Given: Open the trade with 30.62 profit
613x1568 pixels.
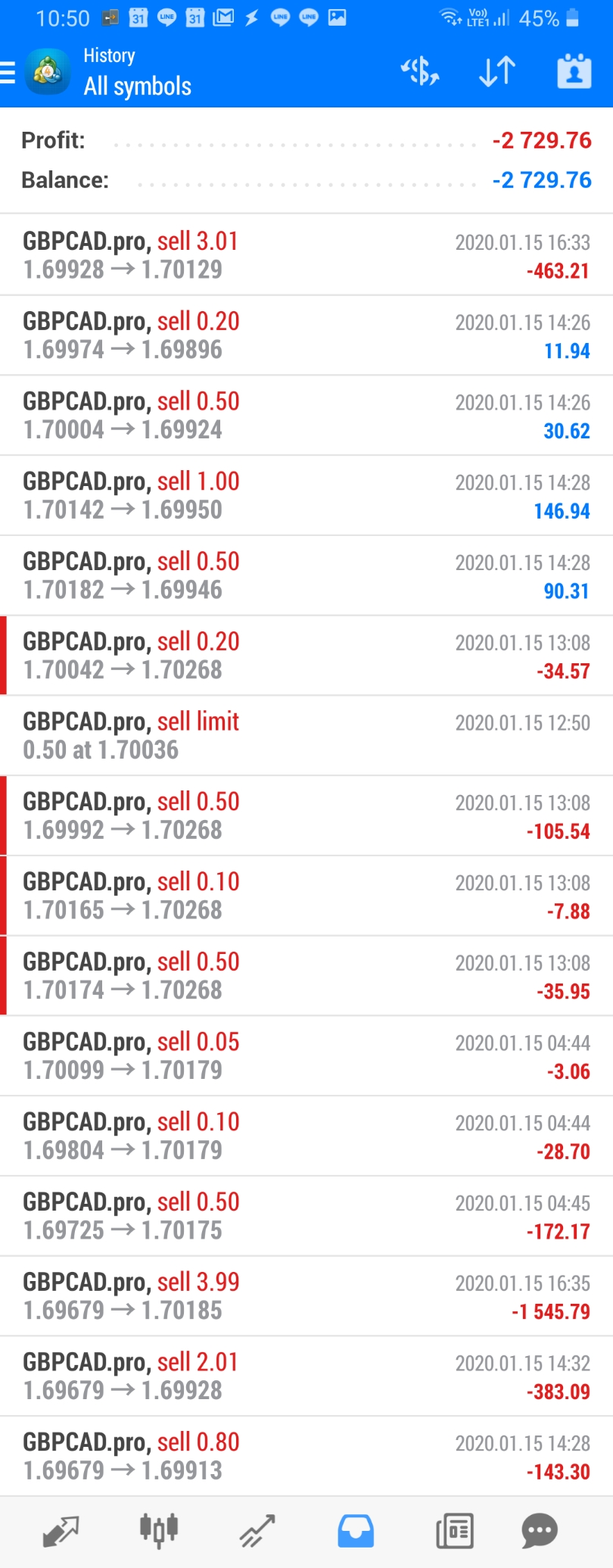Looking at the screenshot, I should click(x=306, y=415).
